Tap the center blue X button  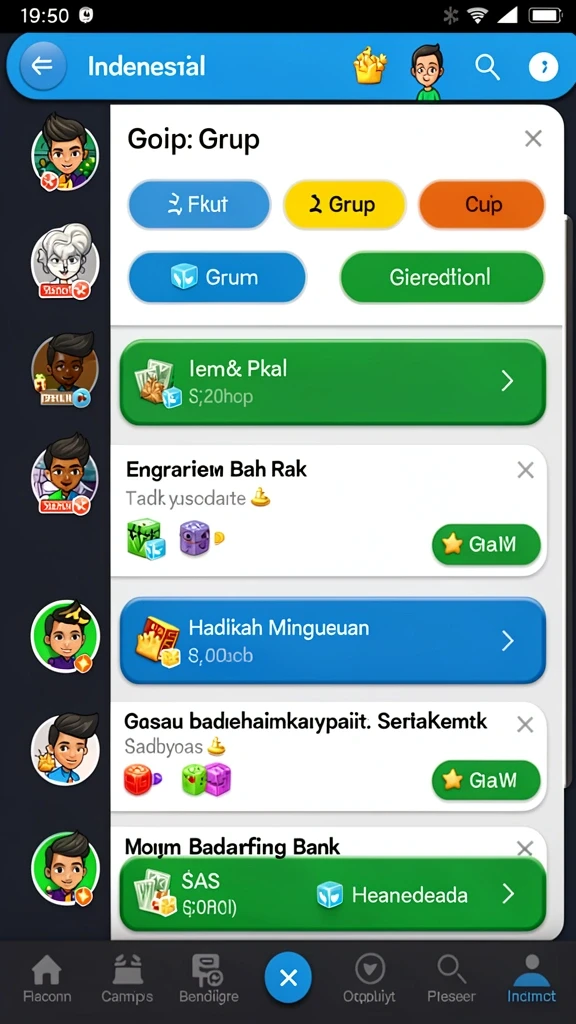pyautogui.click(x=288, y=978)
